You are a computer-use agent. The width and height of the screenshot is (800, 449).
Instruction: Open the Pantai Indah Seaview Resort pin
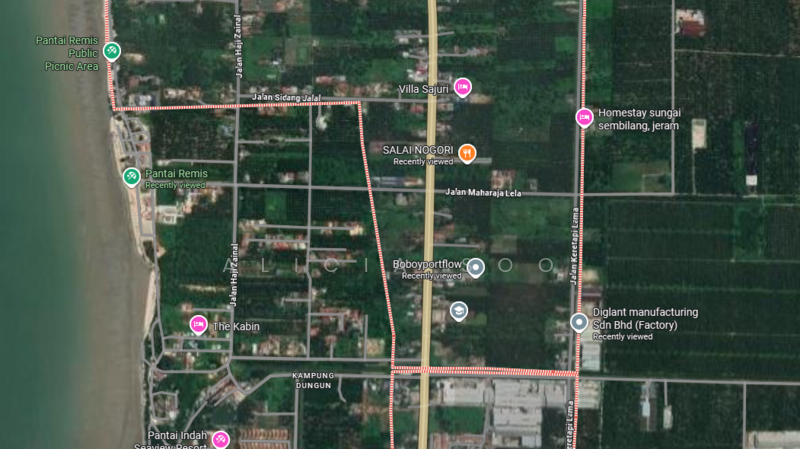220,439
